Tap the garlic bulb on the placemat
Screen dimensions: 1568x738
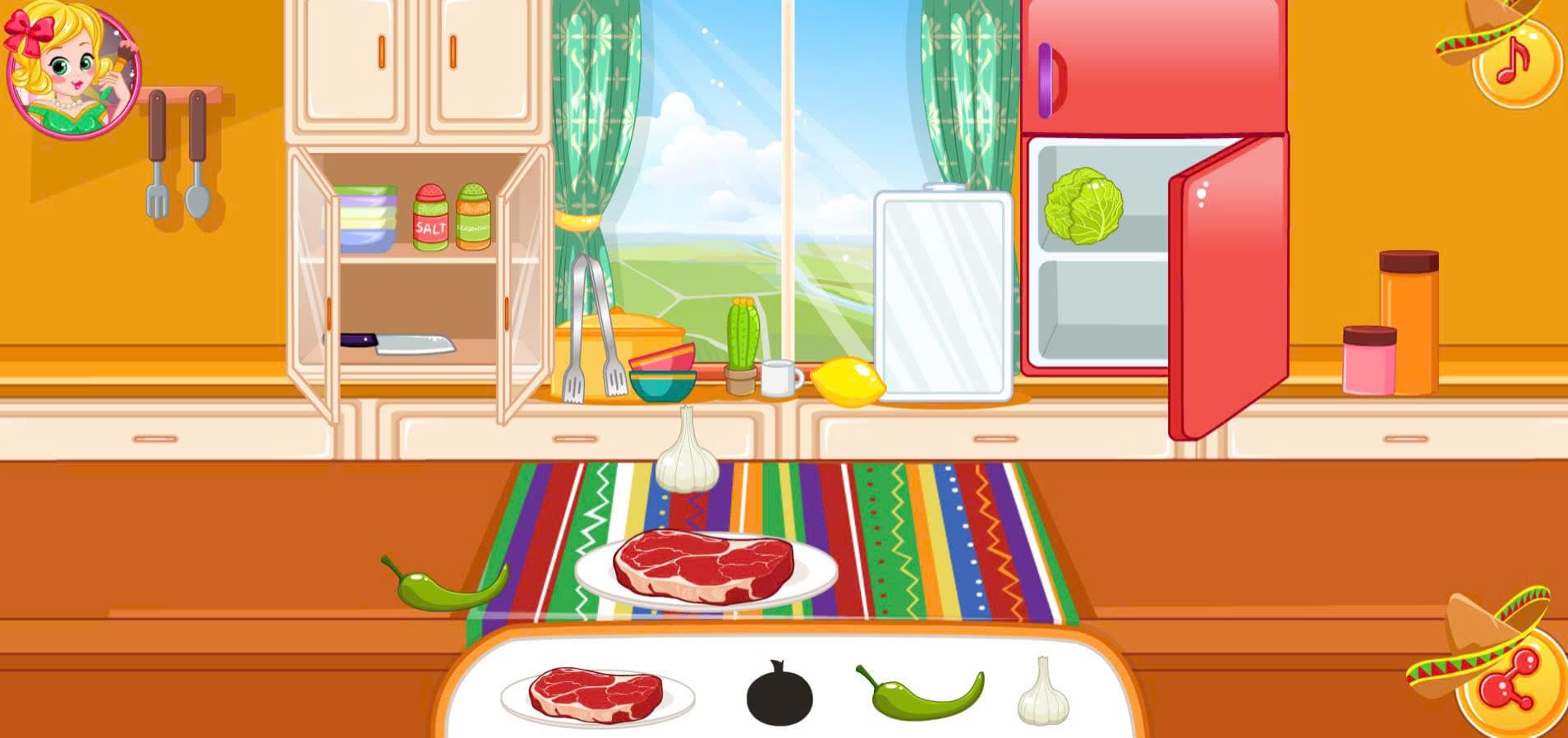(687, 456)
